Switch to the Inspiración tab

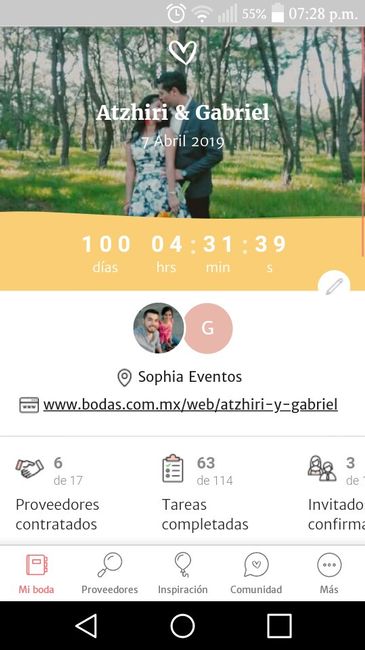tap(182, 574)
